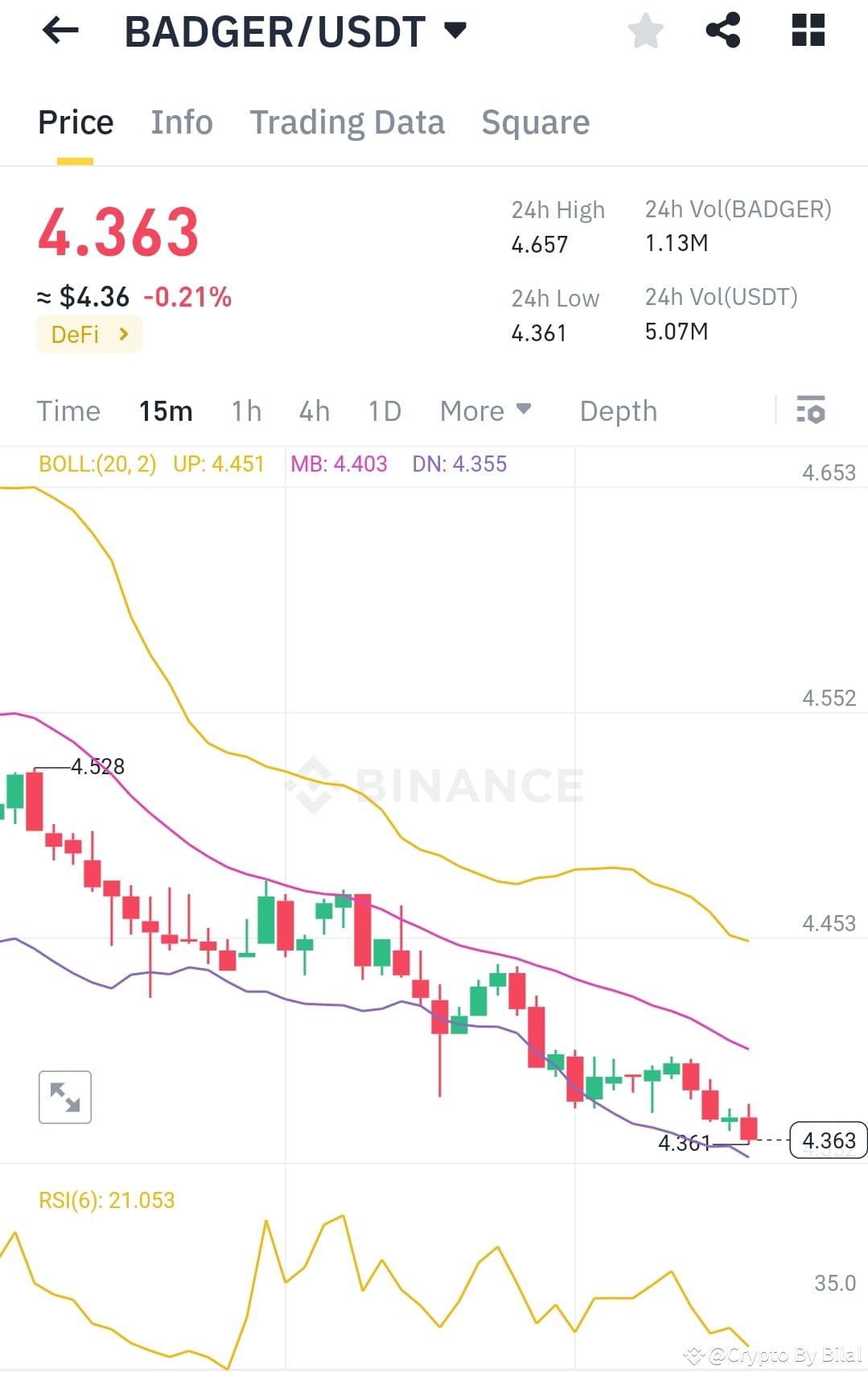Expand the More timeframes dropdown
The width and height of the screenshot is (868, 1373).
(x=485, y=410)
